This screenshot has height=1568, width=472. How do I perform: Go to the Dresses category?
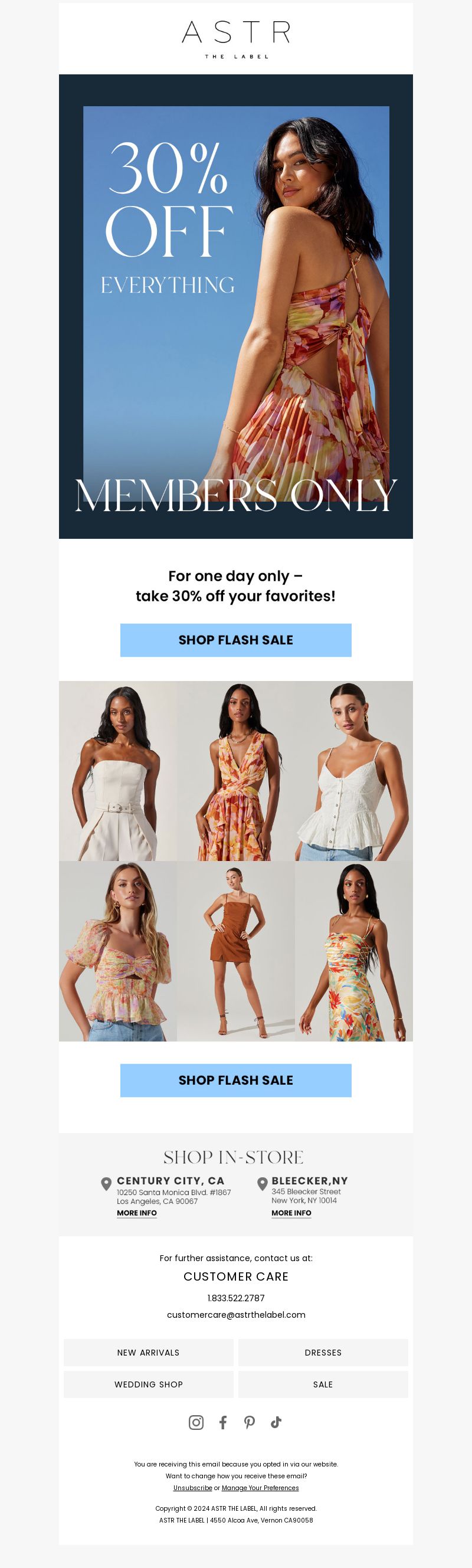pyautogui.click(x=323, y=1352)
